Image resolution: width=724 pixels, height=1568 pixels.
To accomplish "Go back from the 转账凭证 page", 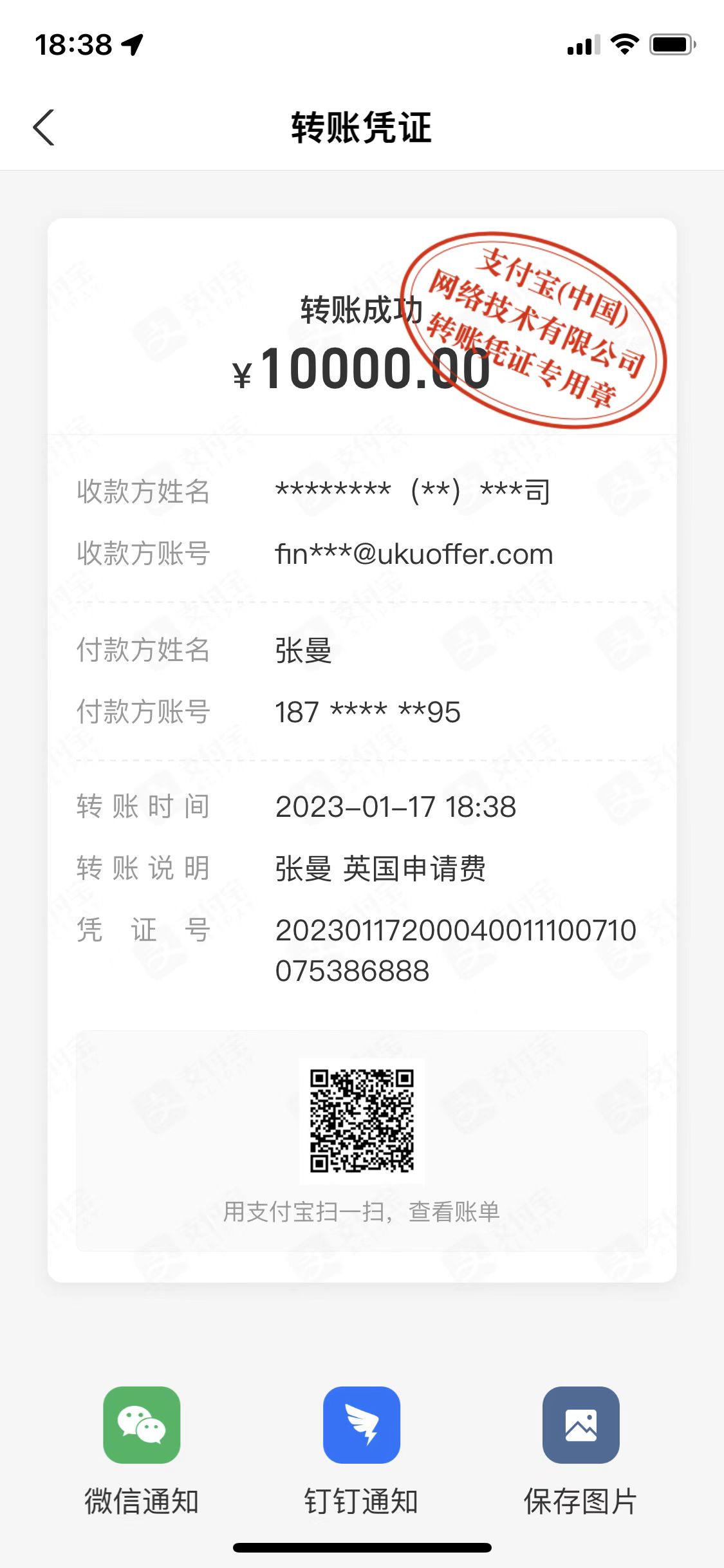I will pyautogui.click(x=44, y=127).
